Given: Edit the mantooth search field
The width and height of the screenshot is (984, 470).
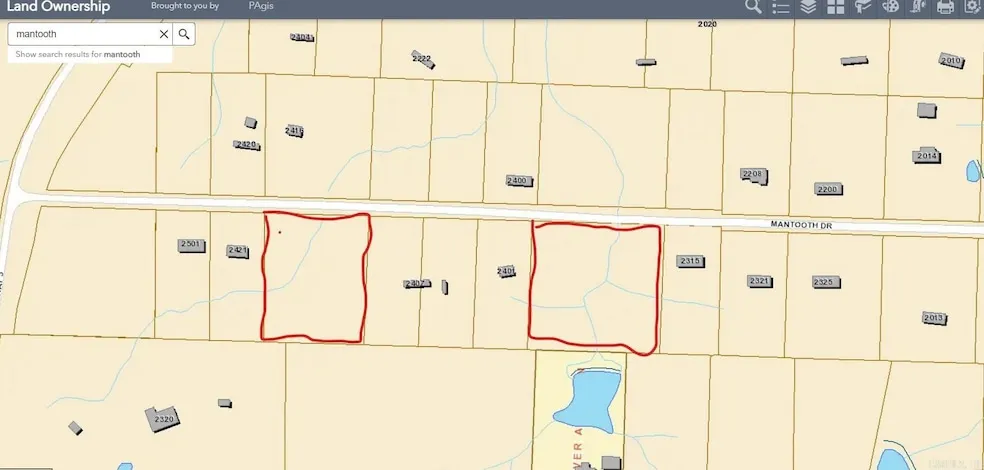Looking at the screenshot, I should 85,34.
